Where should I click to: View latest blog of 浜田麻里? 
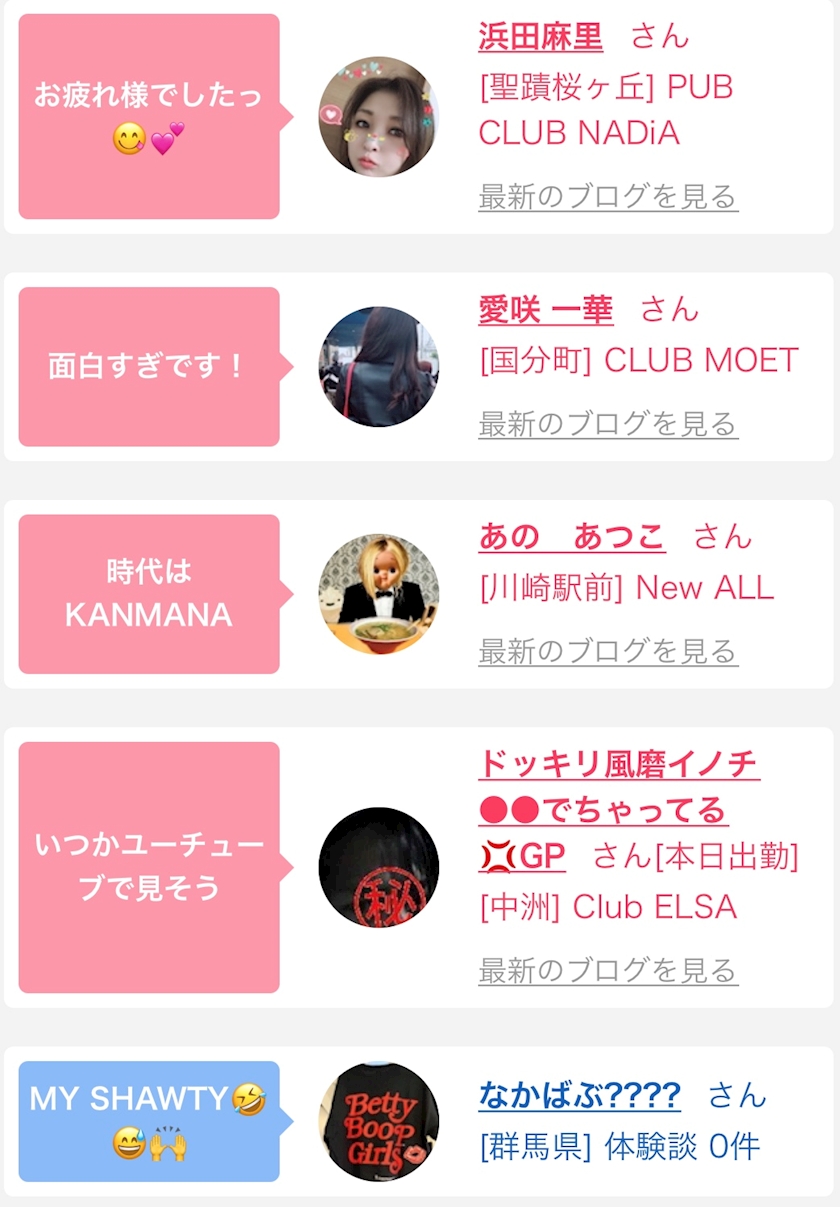pos(608,196)
